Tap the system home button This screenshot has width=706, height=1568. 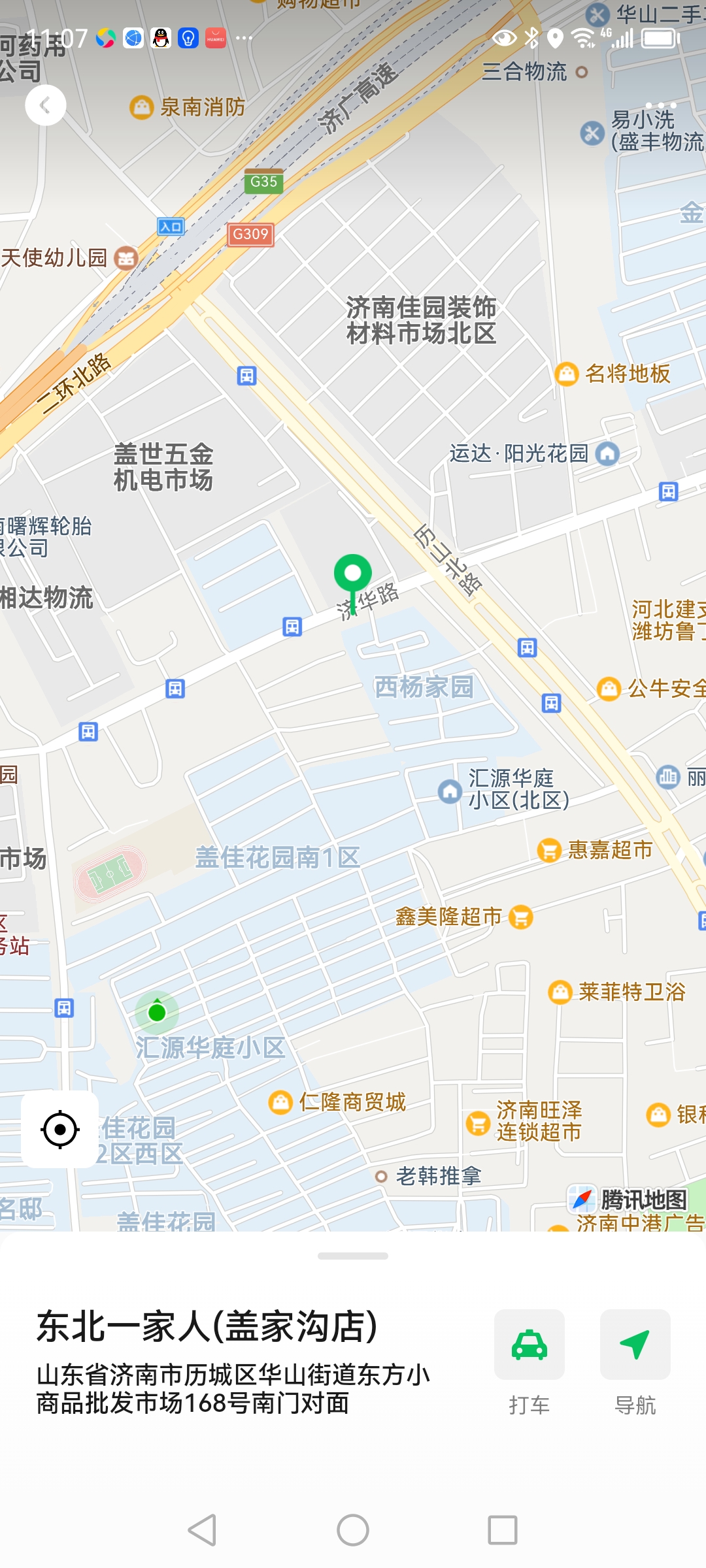(353, 1530)
